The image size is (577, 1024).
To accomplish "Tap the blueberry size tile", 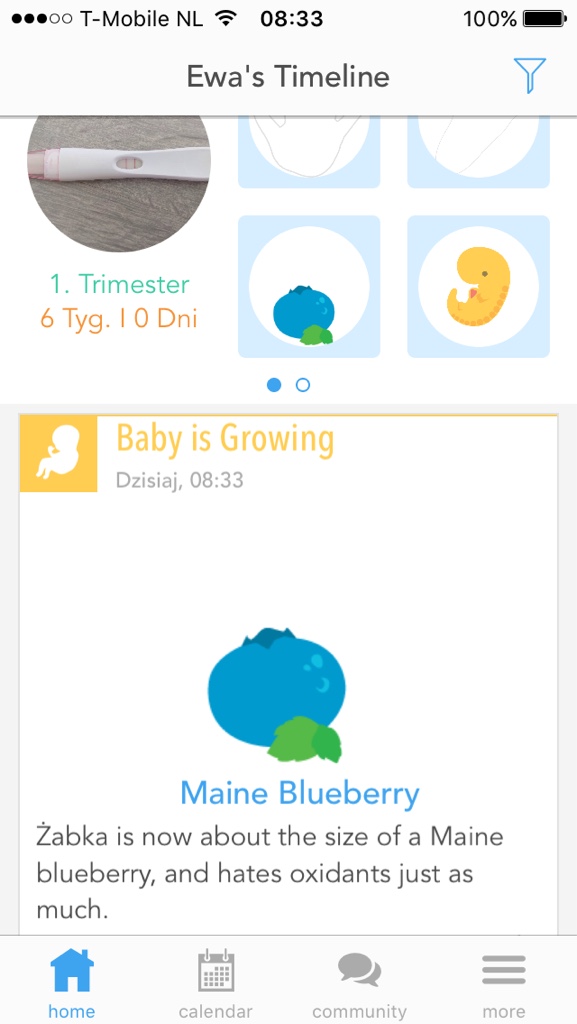I will coord(309,287).
